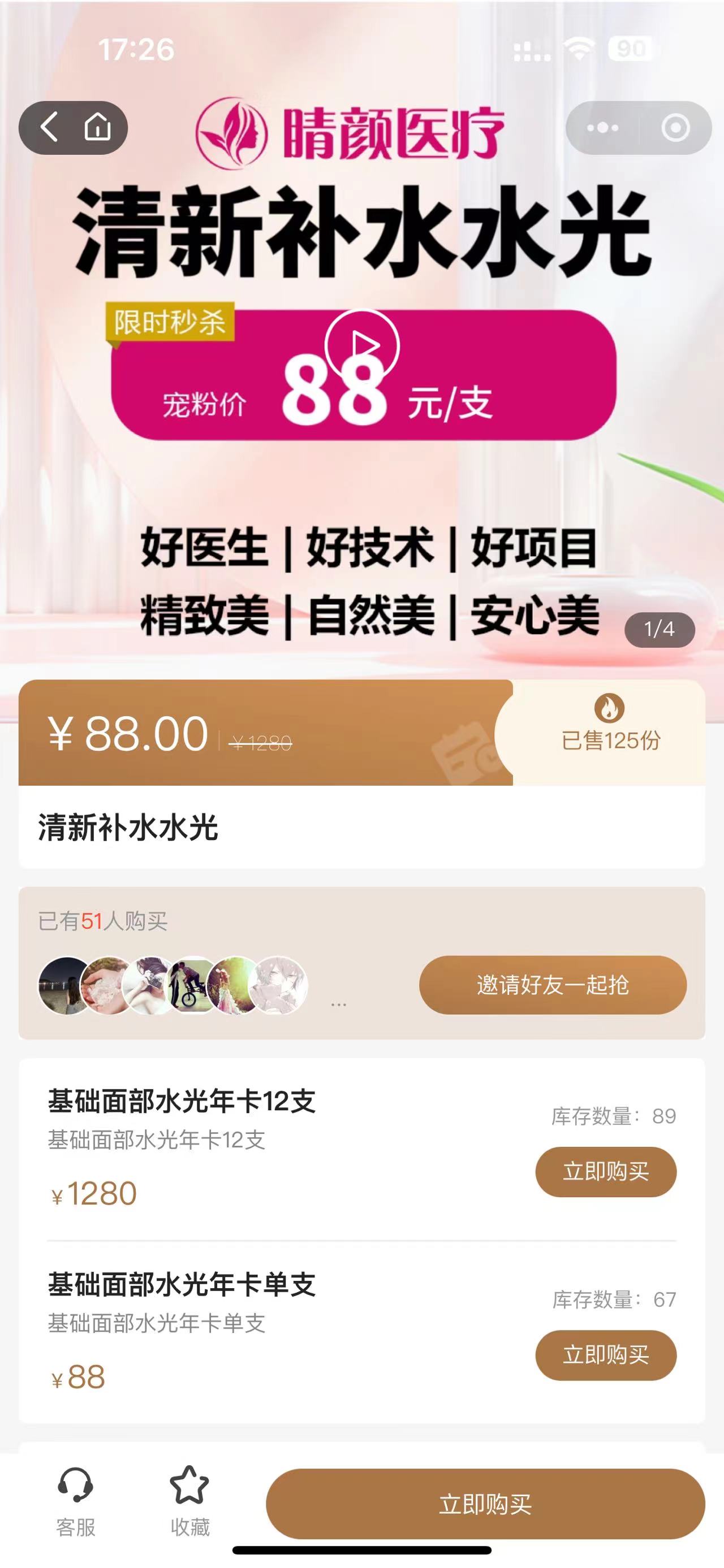Screen dimensions: 724x1568
Task: Tap 邀请好友一起抢 to invite friends
Action: point(552,984)
